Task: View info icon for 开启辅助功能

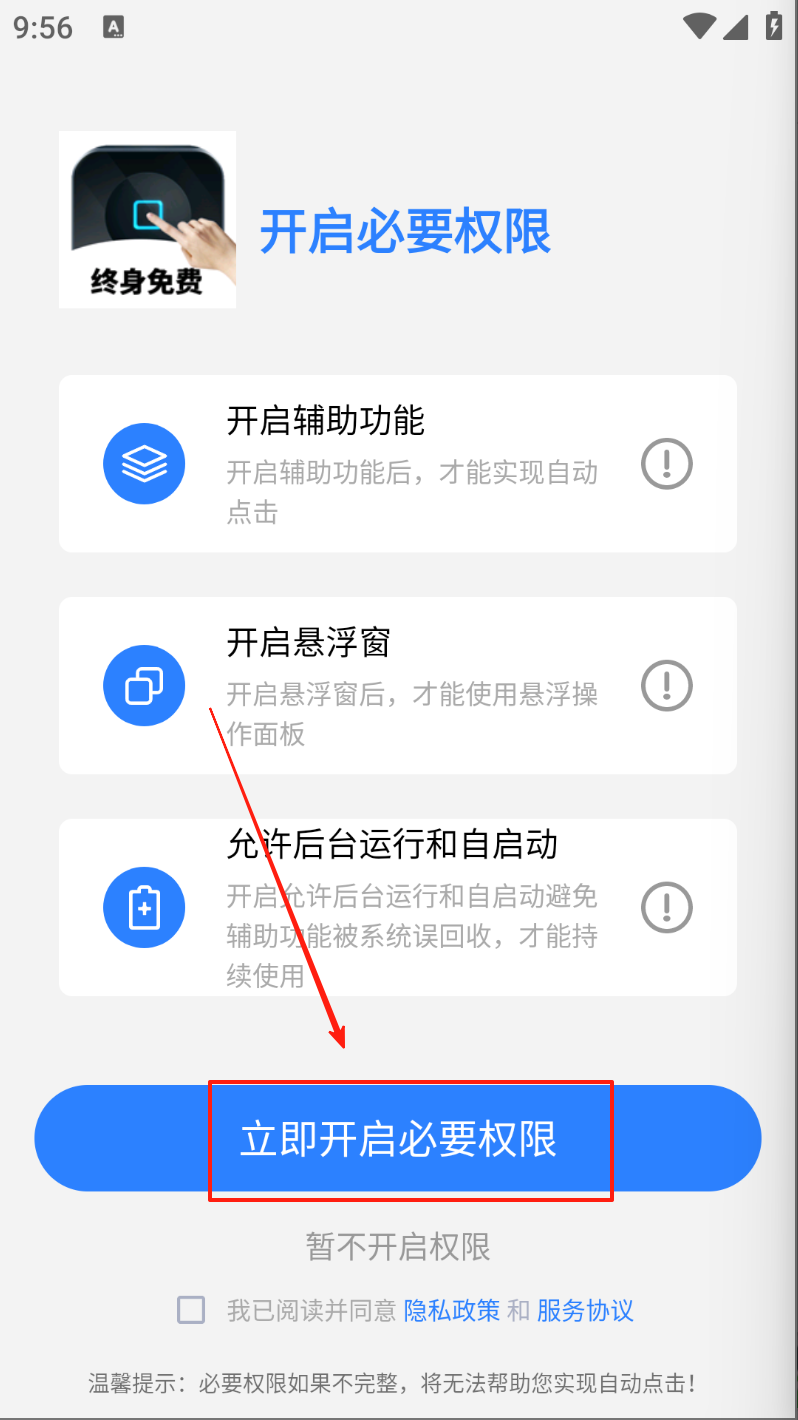Action: click(x=667, y=464)
